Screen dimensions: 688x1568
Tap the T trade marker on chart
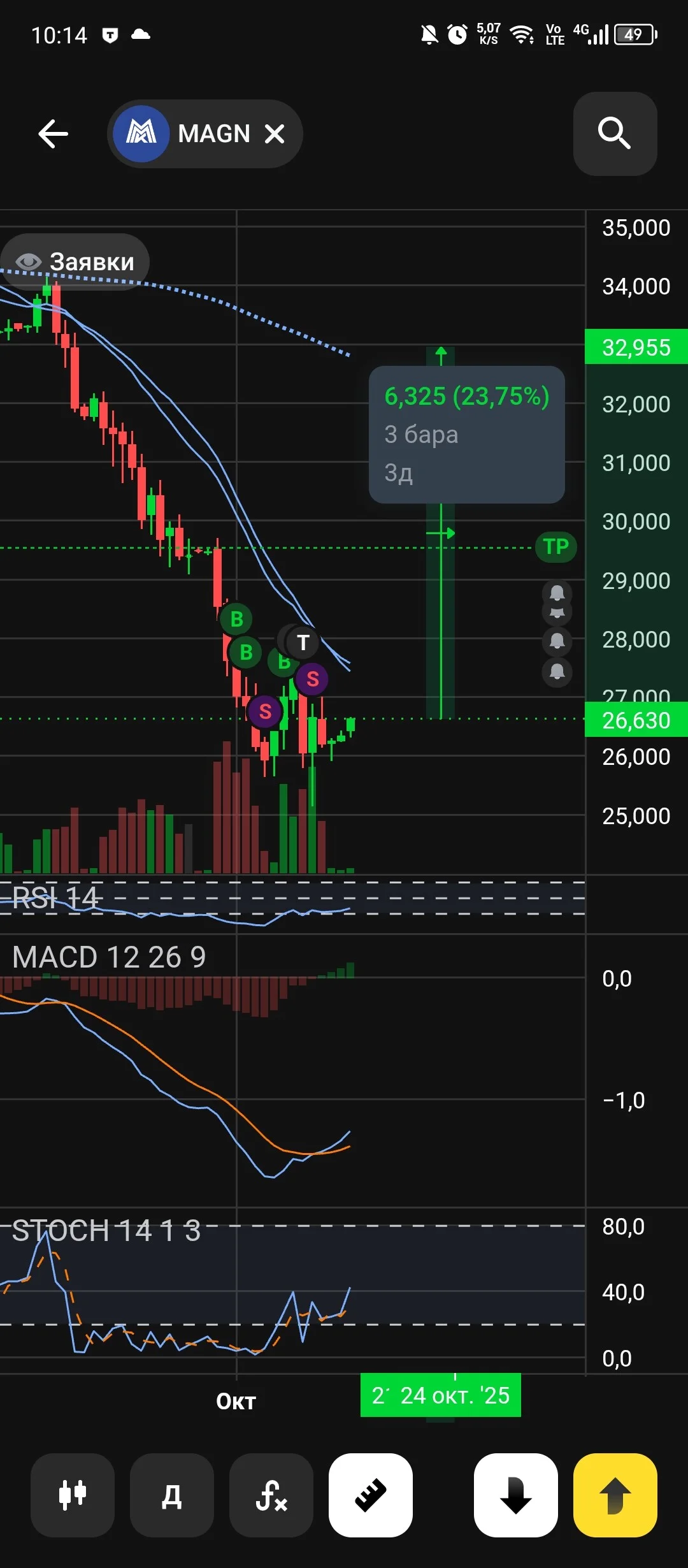pyautogui.click(x=303, y=642)
